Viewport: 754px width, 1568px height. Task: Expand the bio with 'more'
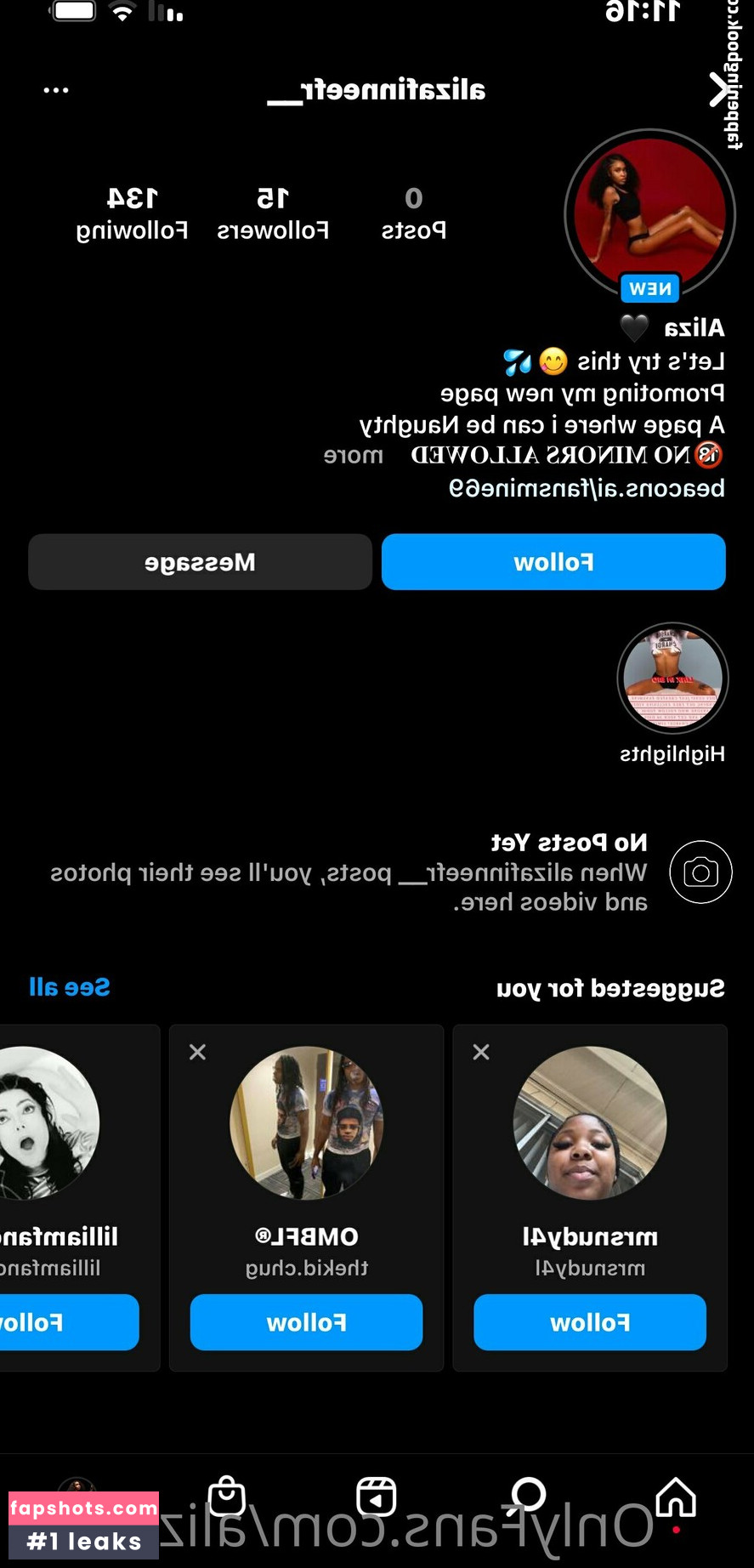354,456
